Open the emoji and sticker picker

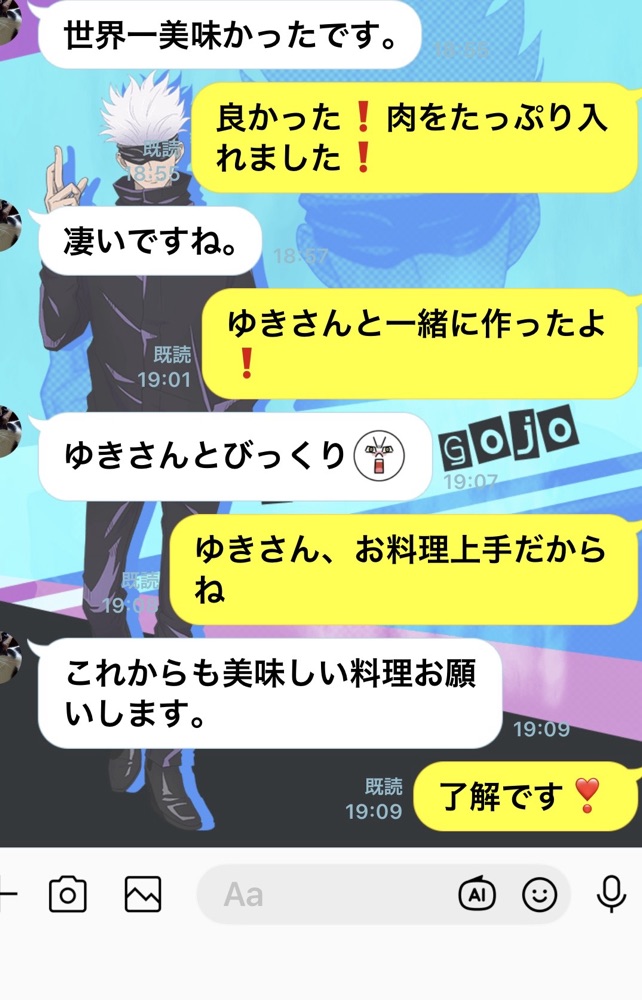(540, 893)
